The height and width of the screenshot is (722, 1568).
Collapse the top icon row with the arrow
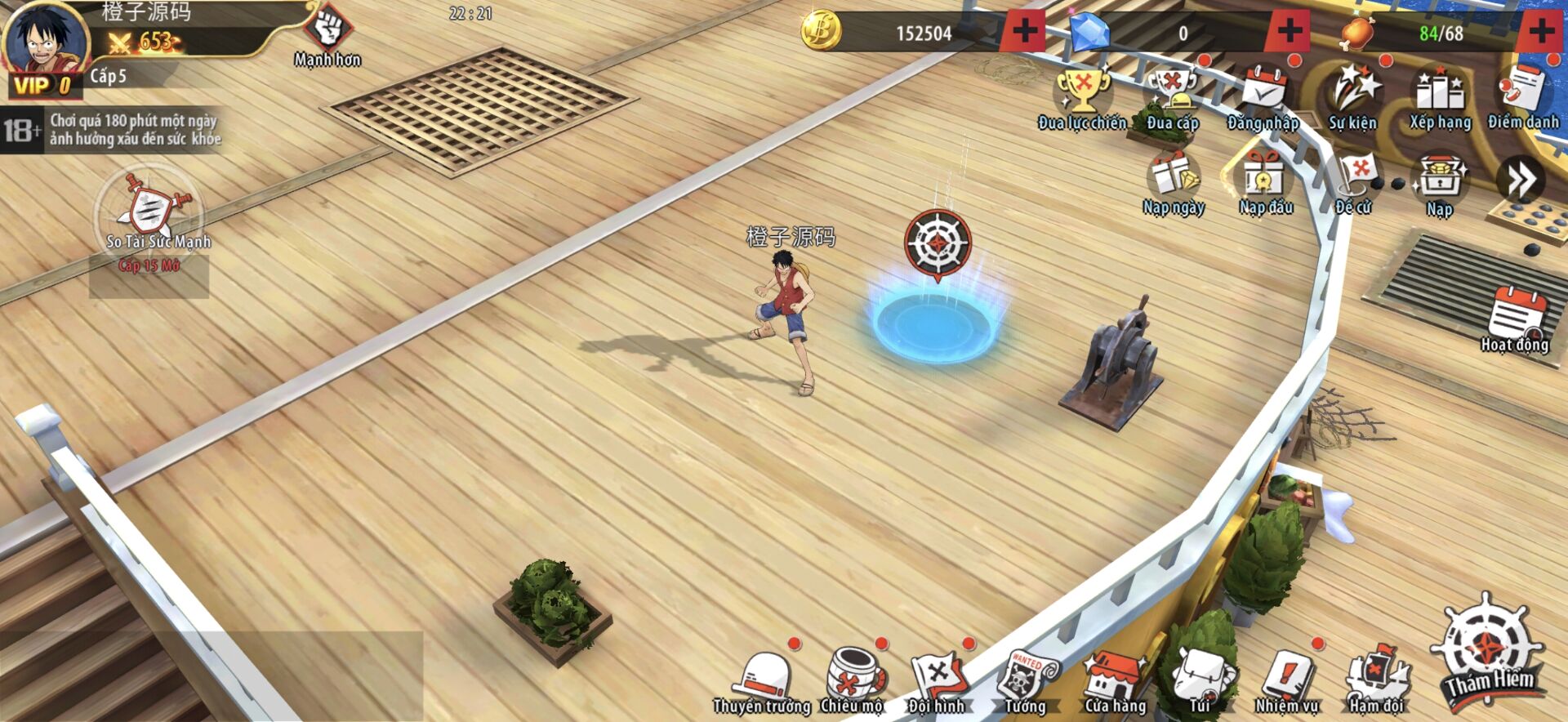(1521, 180)
